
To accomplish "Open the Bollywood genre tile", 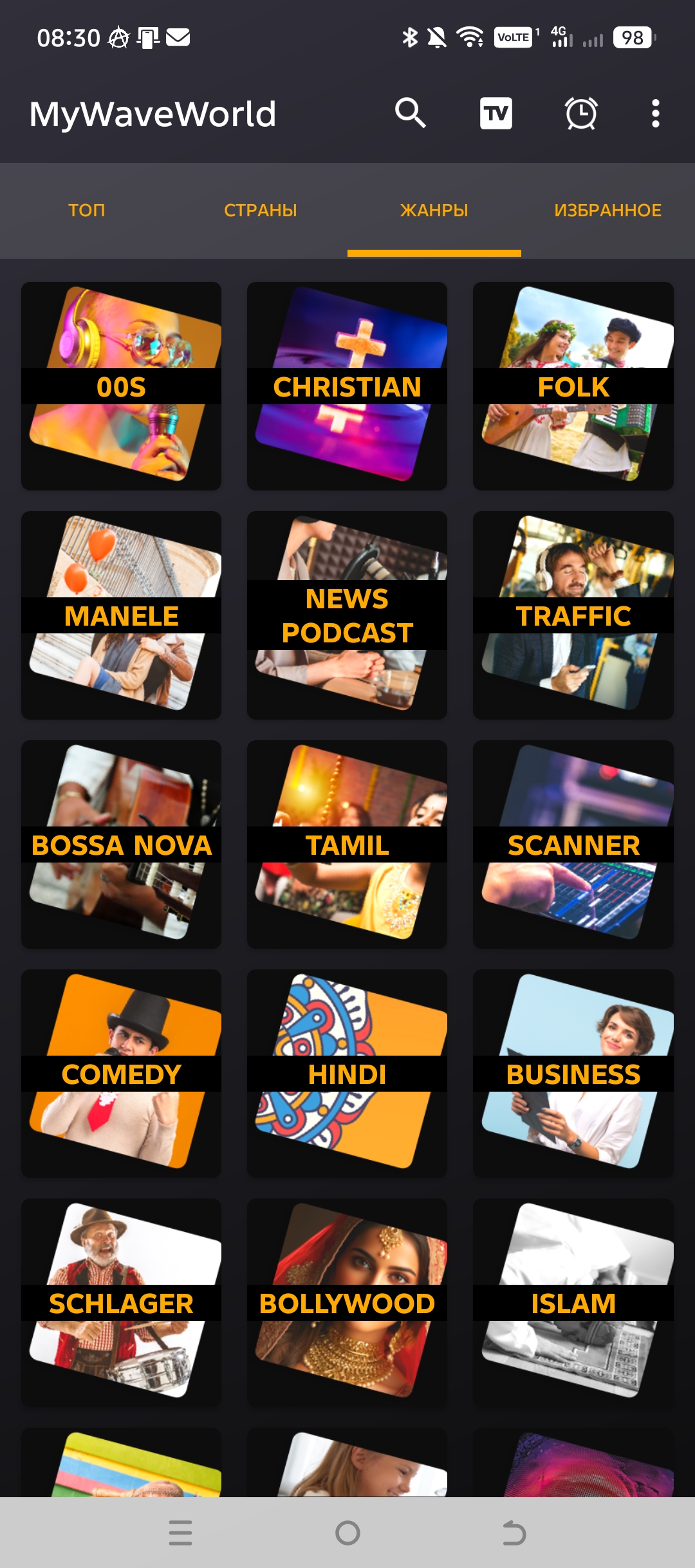I will coord(347,1302).
